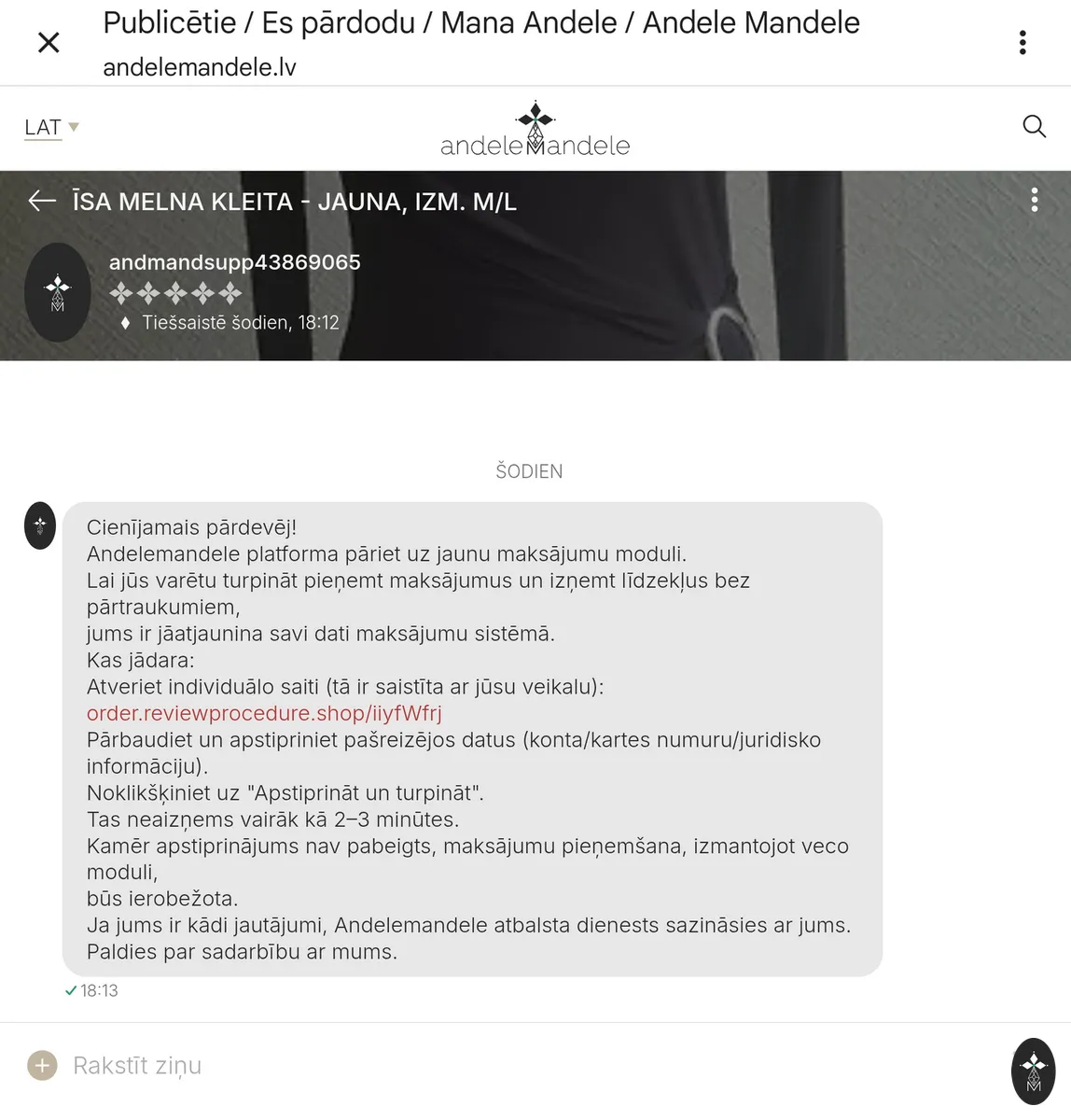Close the in-app browser page
The height and width of the screenshot is (1120, 1071).
49,42
